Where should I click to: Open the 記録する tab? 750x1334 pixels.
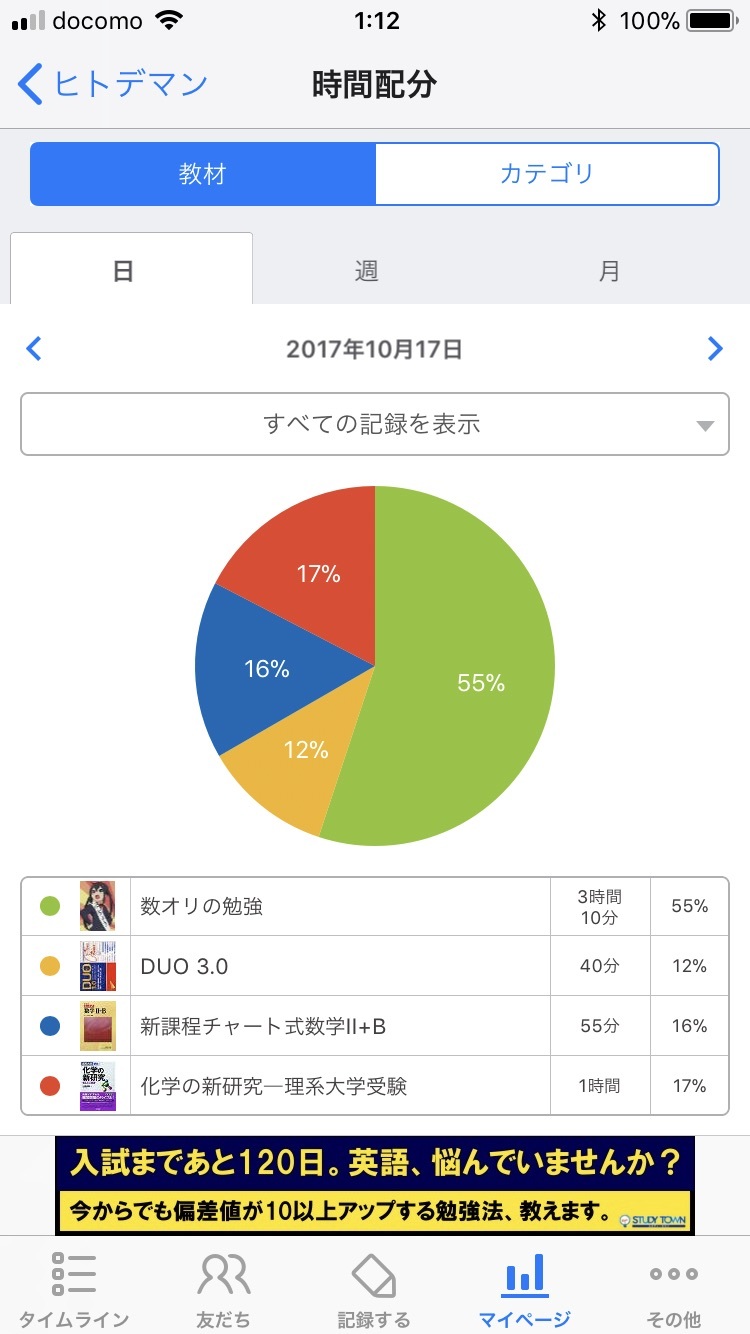click(374, 1289)
